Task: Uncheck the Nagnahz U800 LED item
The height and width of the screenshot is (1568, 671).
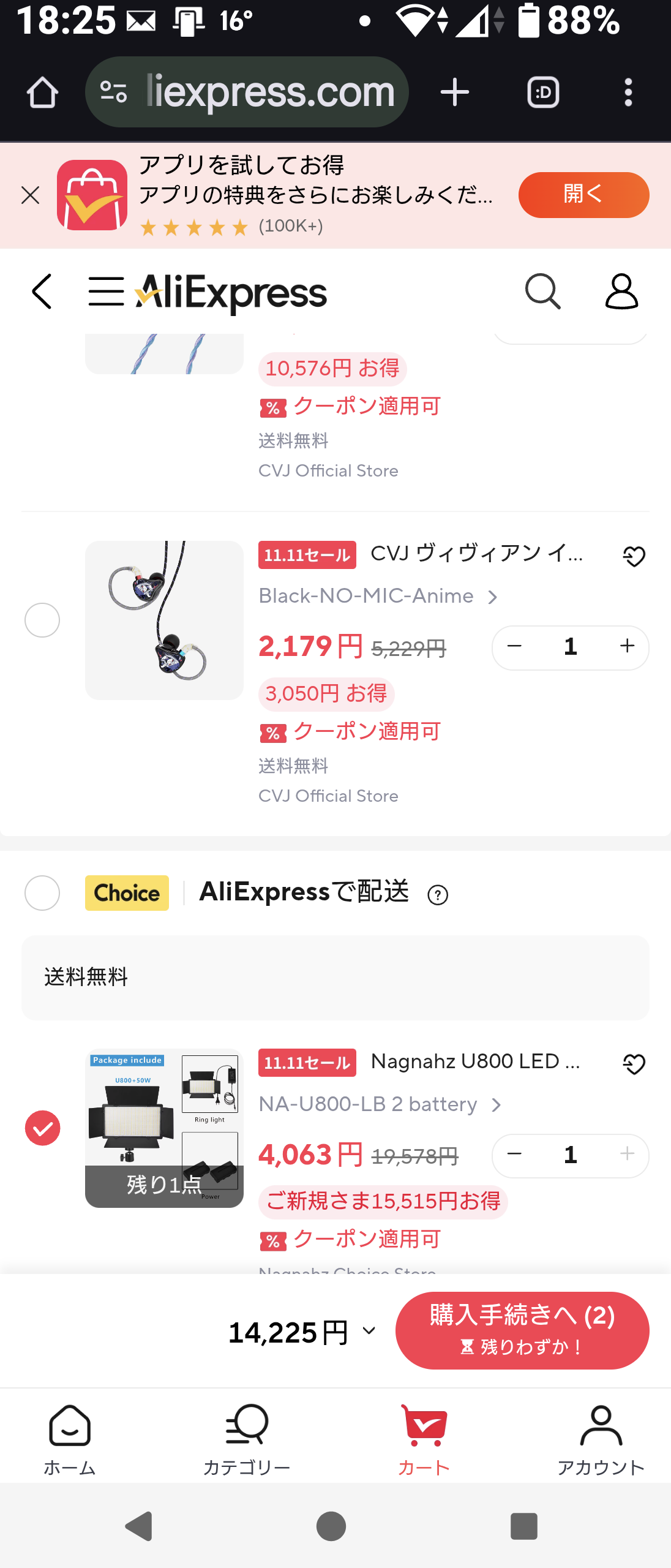Action: [x=42, y=1128]
